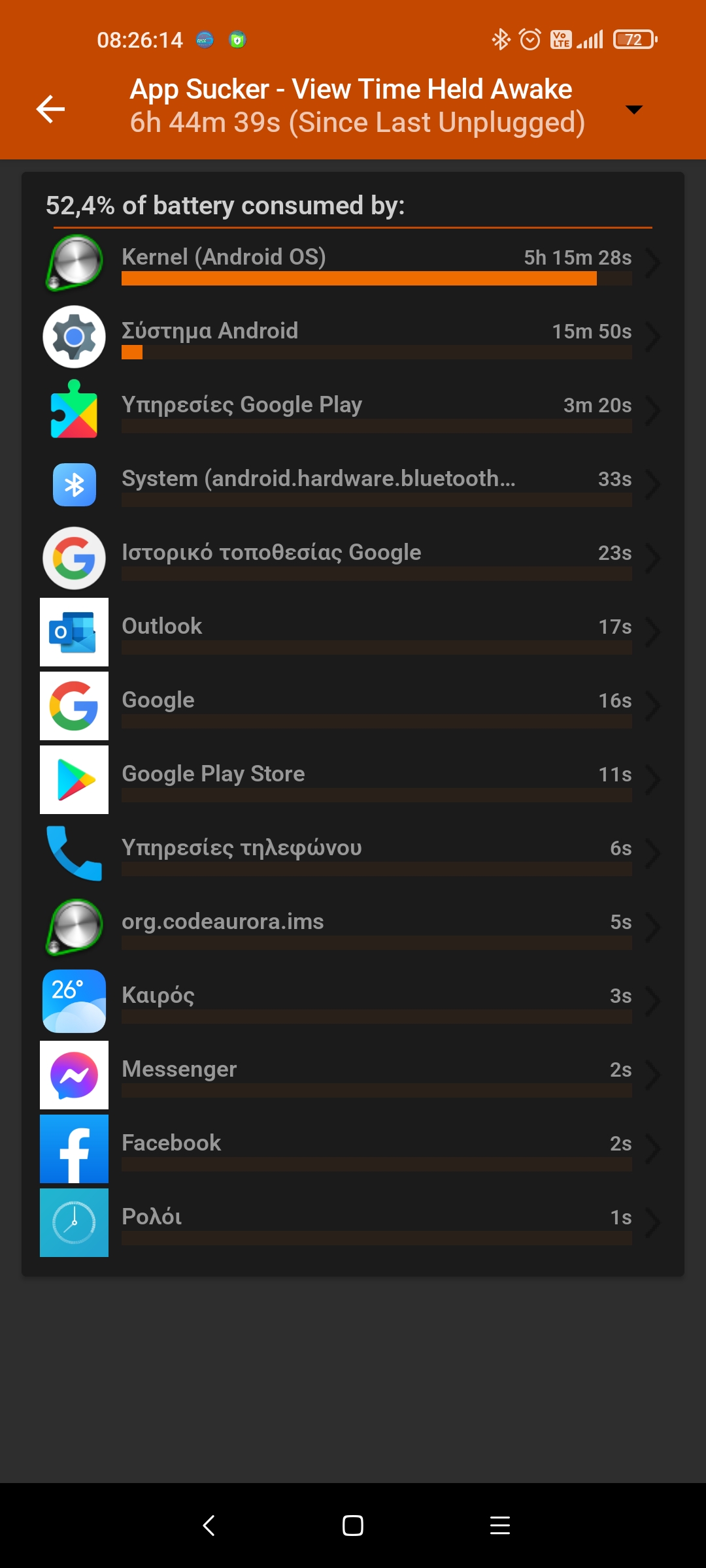The height and width of the screenshot is (1568, 706).
Task: Select org.codeaurora.ims row
Action: [353, 928]
